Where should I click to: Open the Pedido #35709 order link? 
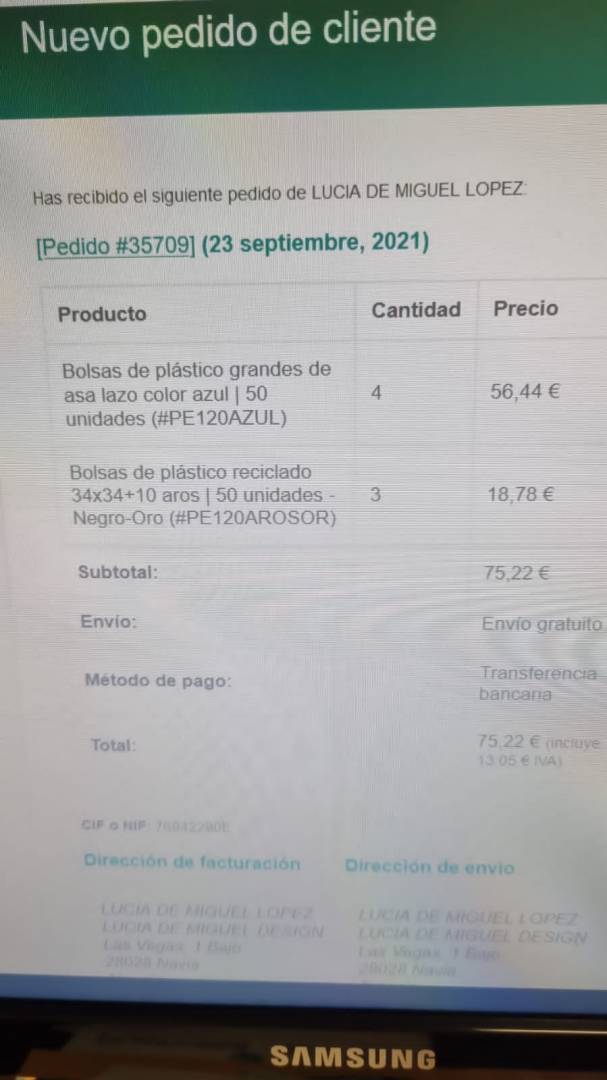click(116, 246)
